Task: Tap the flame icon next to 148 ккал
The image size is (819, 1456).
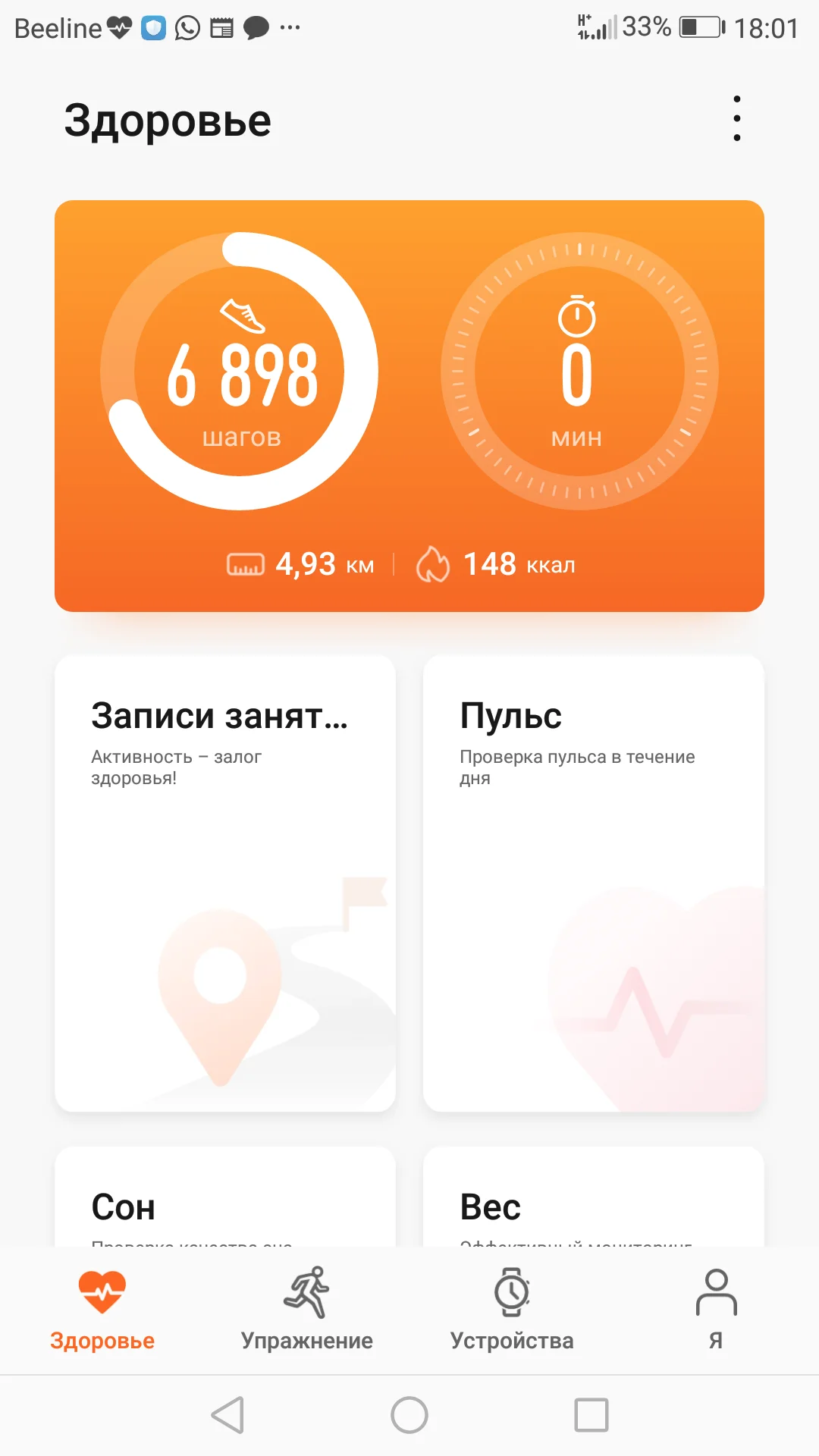Action: click(x=432, y=564)
